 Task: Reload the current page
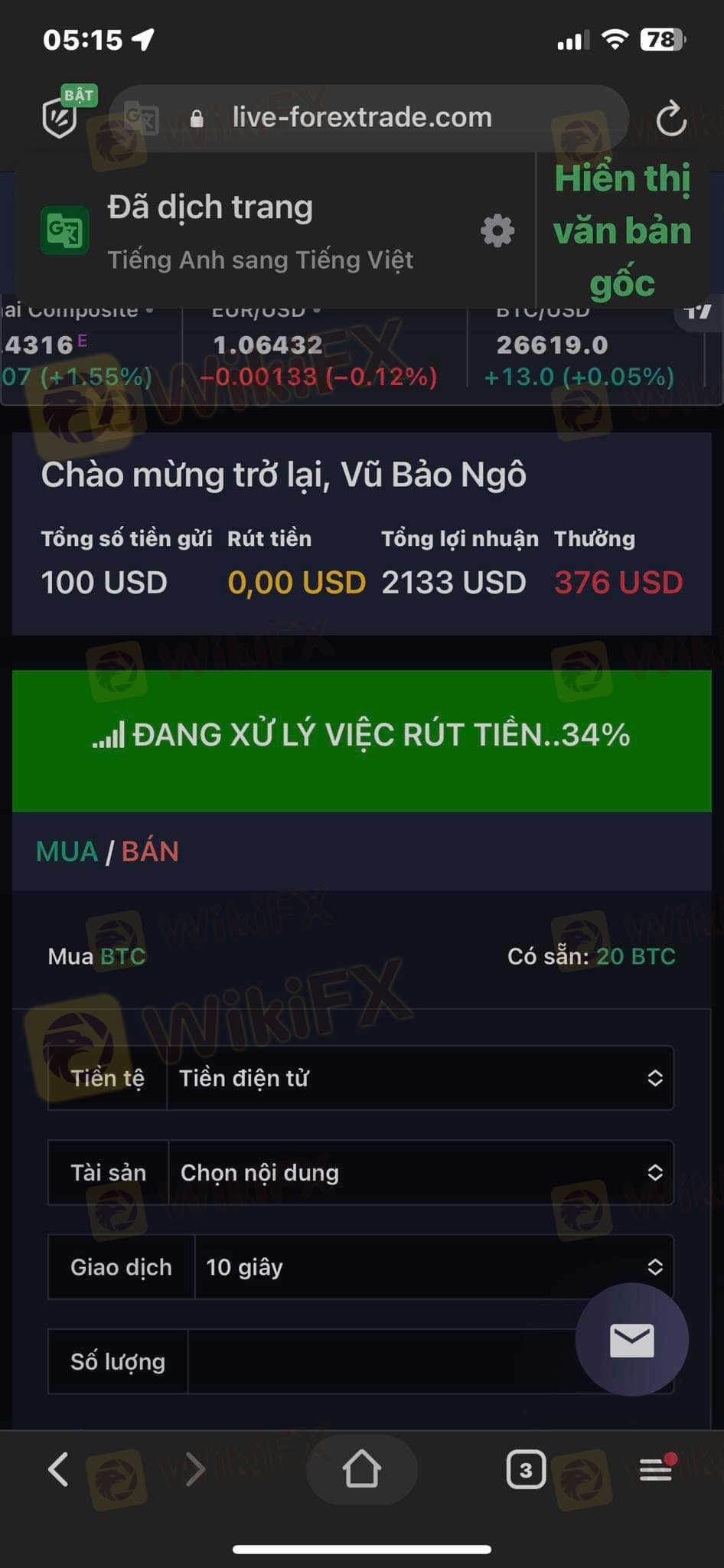pos(671,119)
